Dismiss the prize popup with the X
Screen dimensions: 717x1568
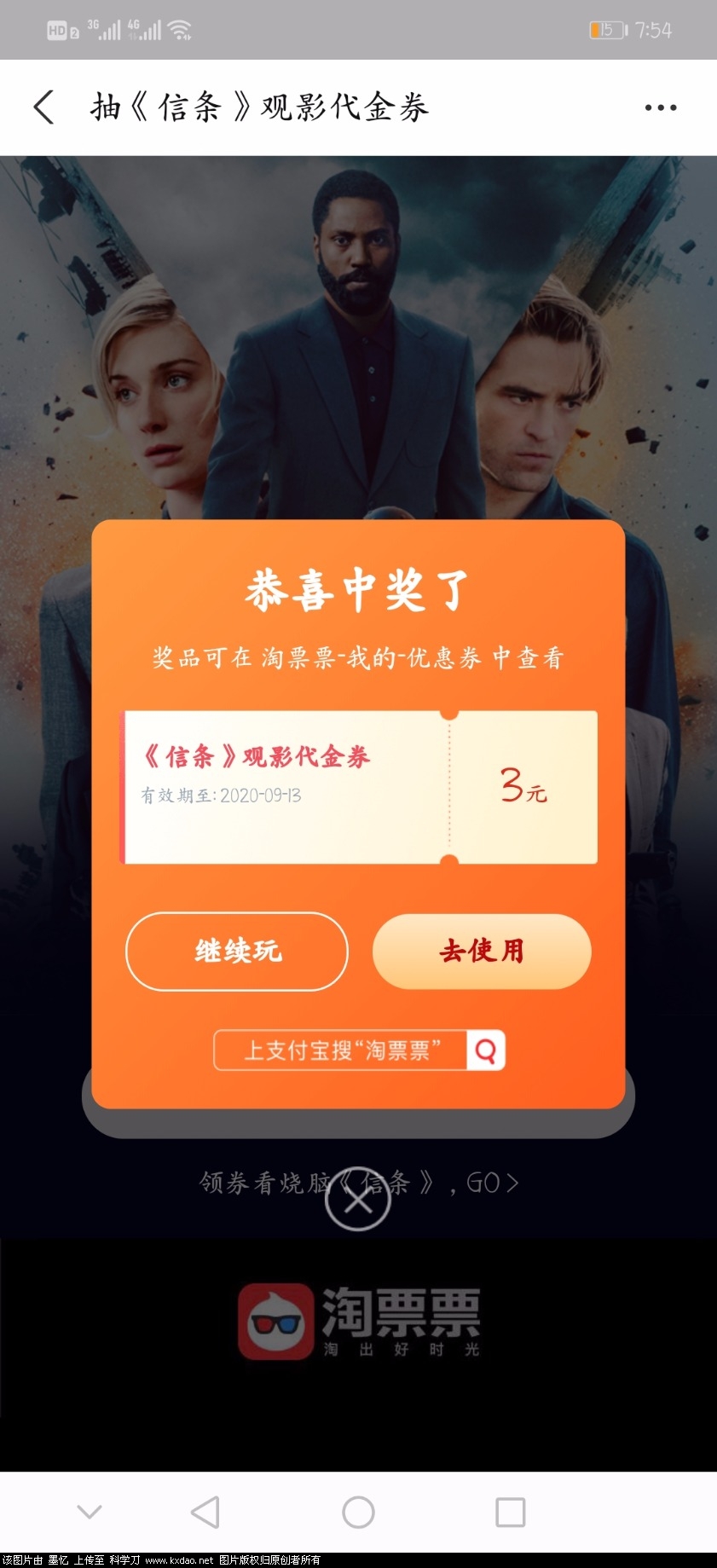coord(358,1199)
